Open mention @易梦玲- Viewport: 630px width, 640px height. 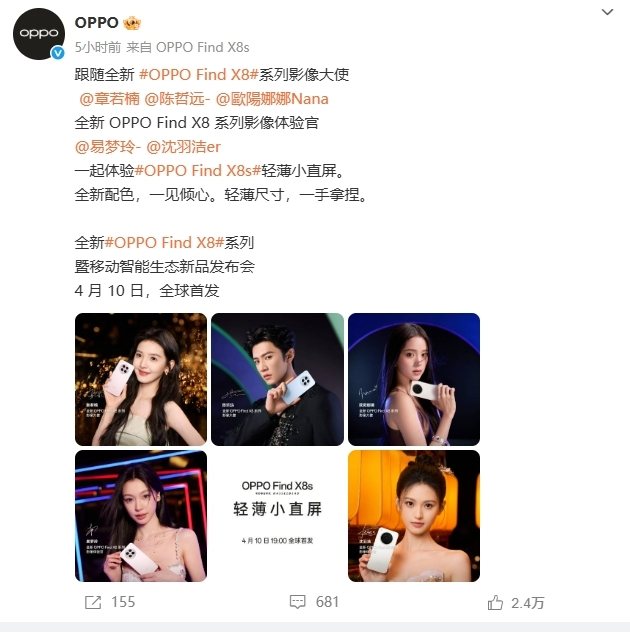click(x=107, y=147)
